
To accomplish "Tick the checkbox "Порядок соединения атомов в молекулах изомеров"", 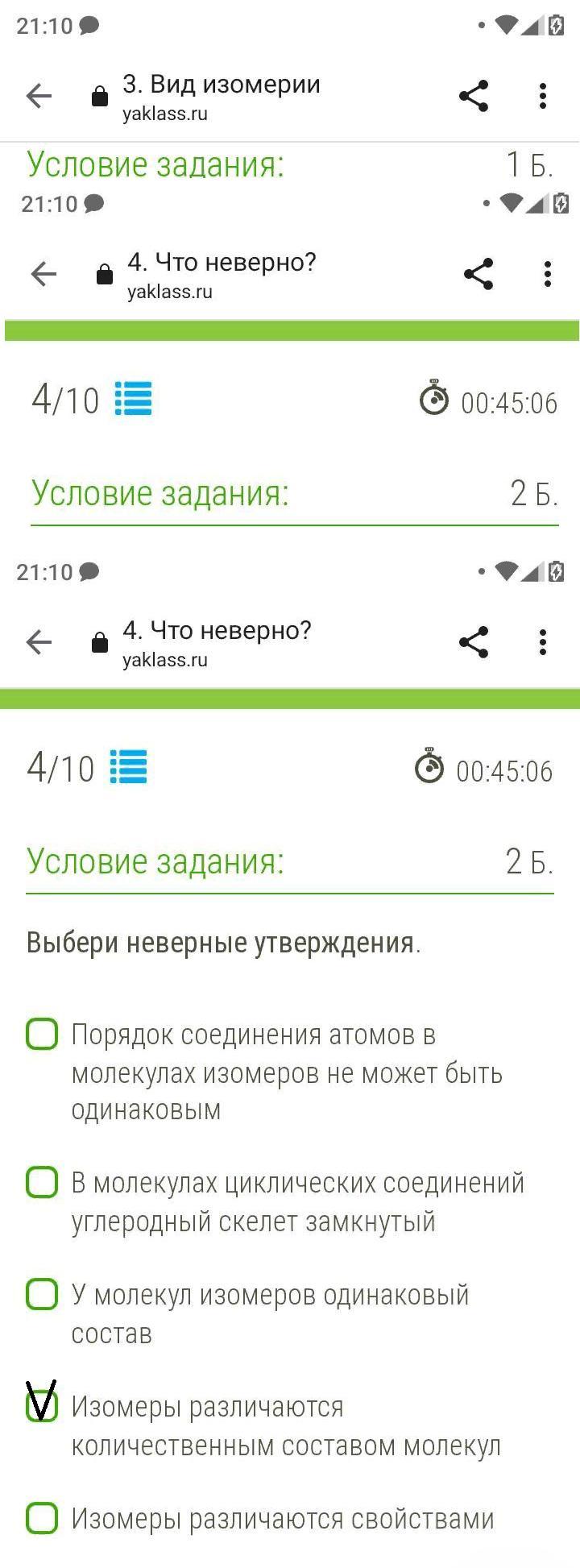I will tap(42, 1034).
